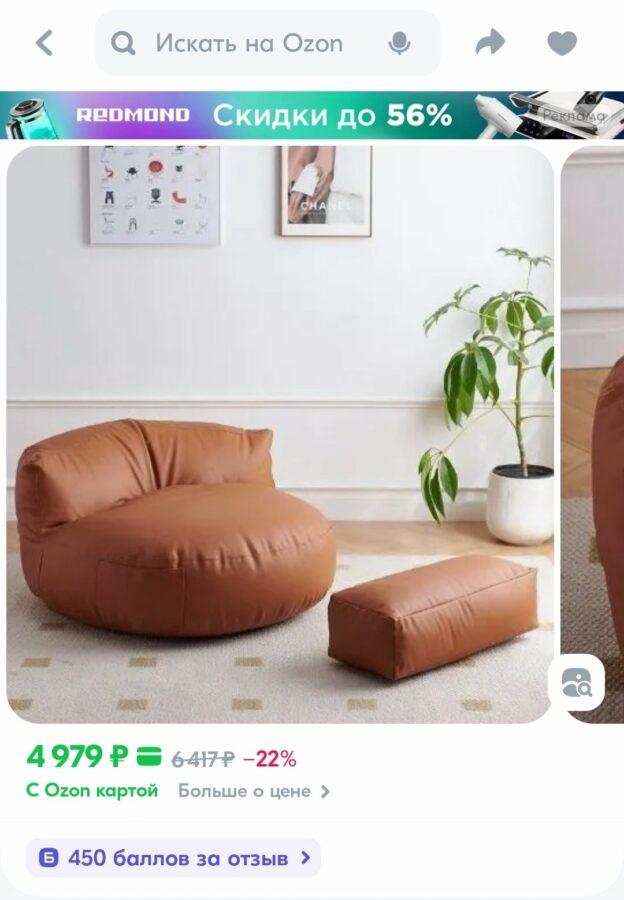Open the Ozon search field
The width and height of the screenshot is (624, 900).
tap(248, 43)
